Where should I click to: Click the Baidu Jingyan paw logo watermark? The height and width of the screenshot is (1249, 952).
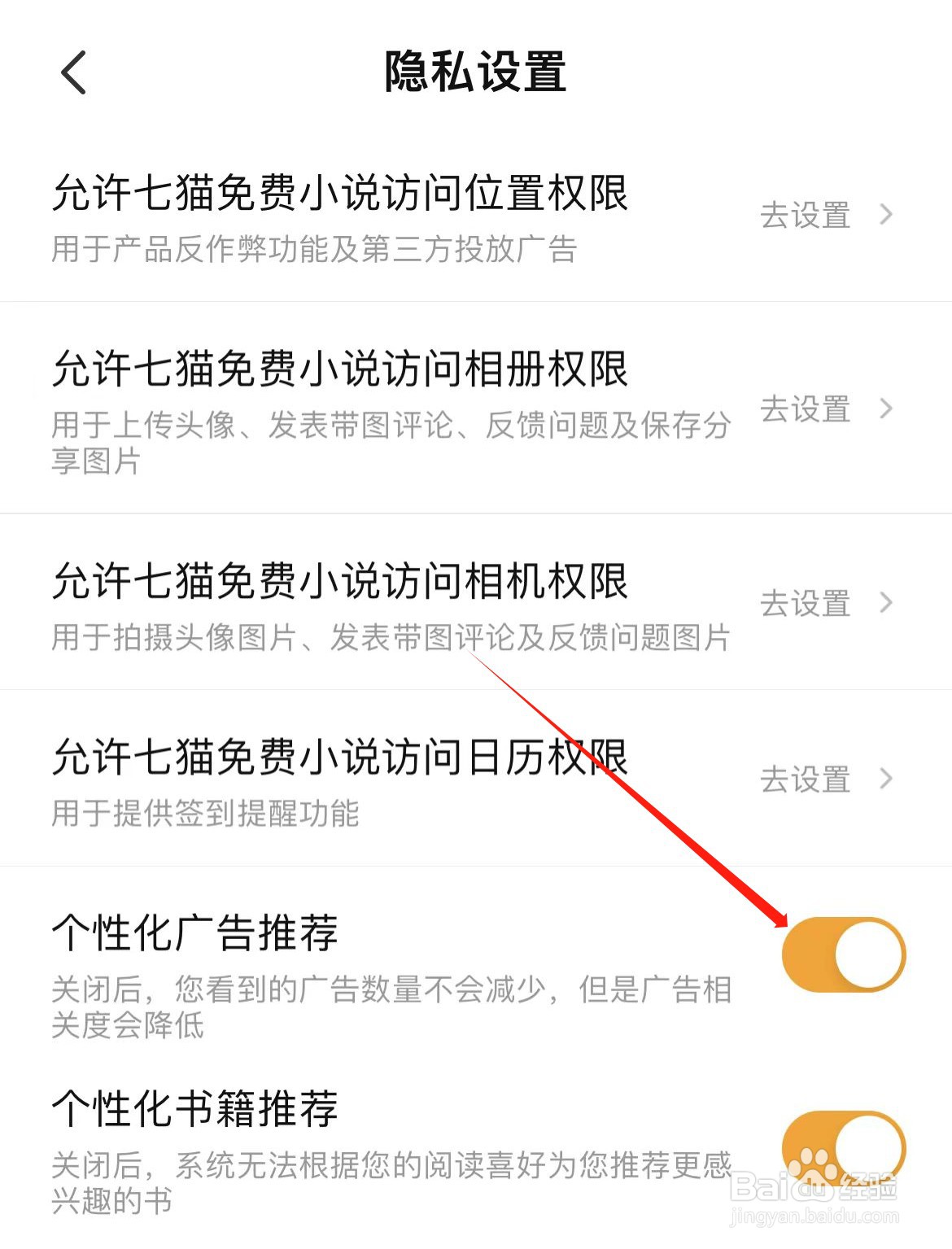pos(814,1164)
